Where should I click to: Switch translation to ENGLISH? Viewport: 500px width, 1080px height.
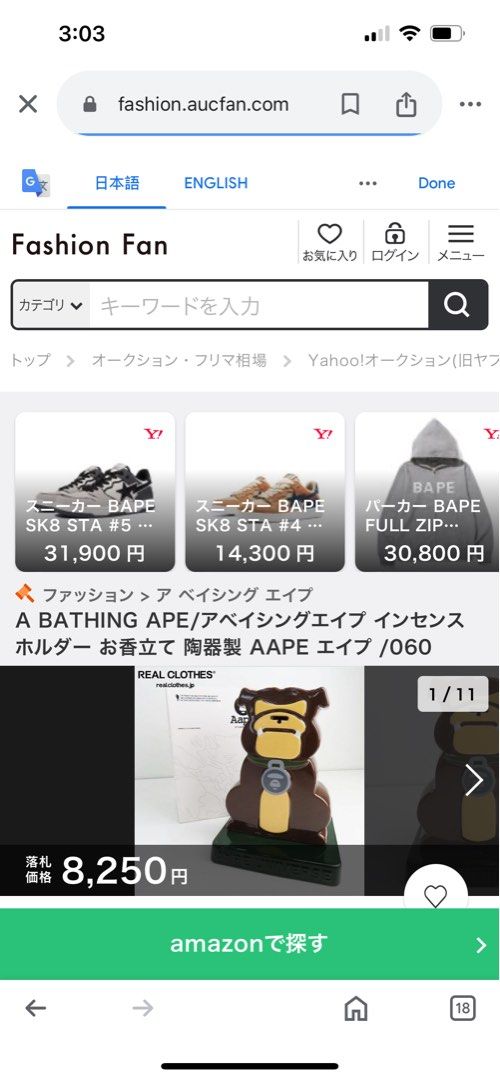216,183
